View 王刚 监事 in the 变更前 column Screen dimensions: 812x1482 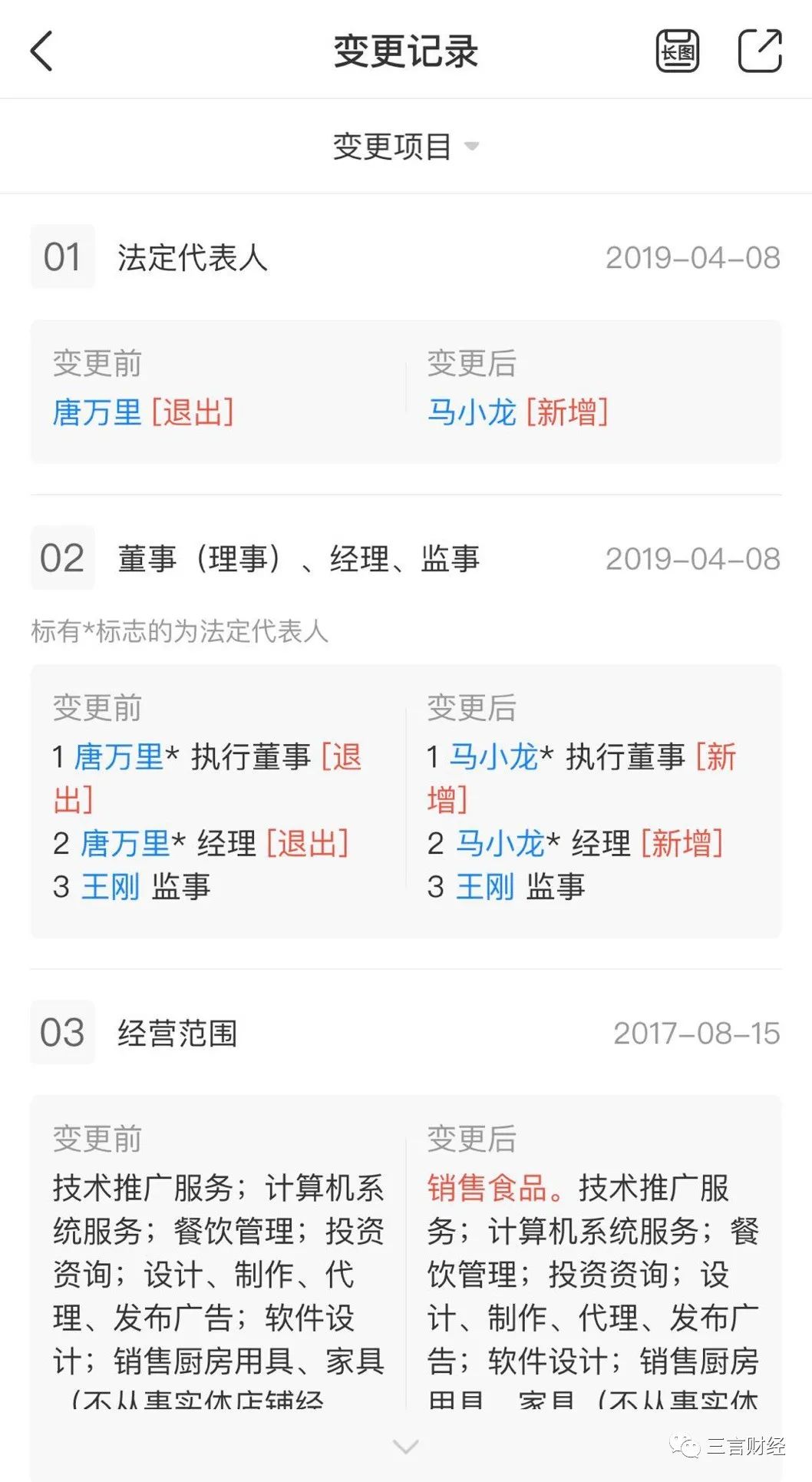click(x=111, y=887)
